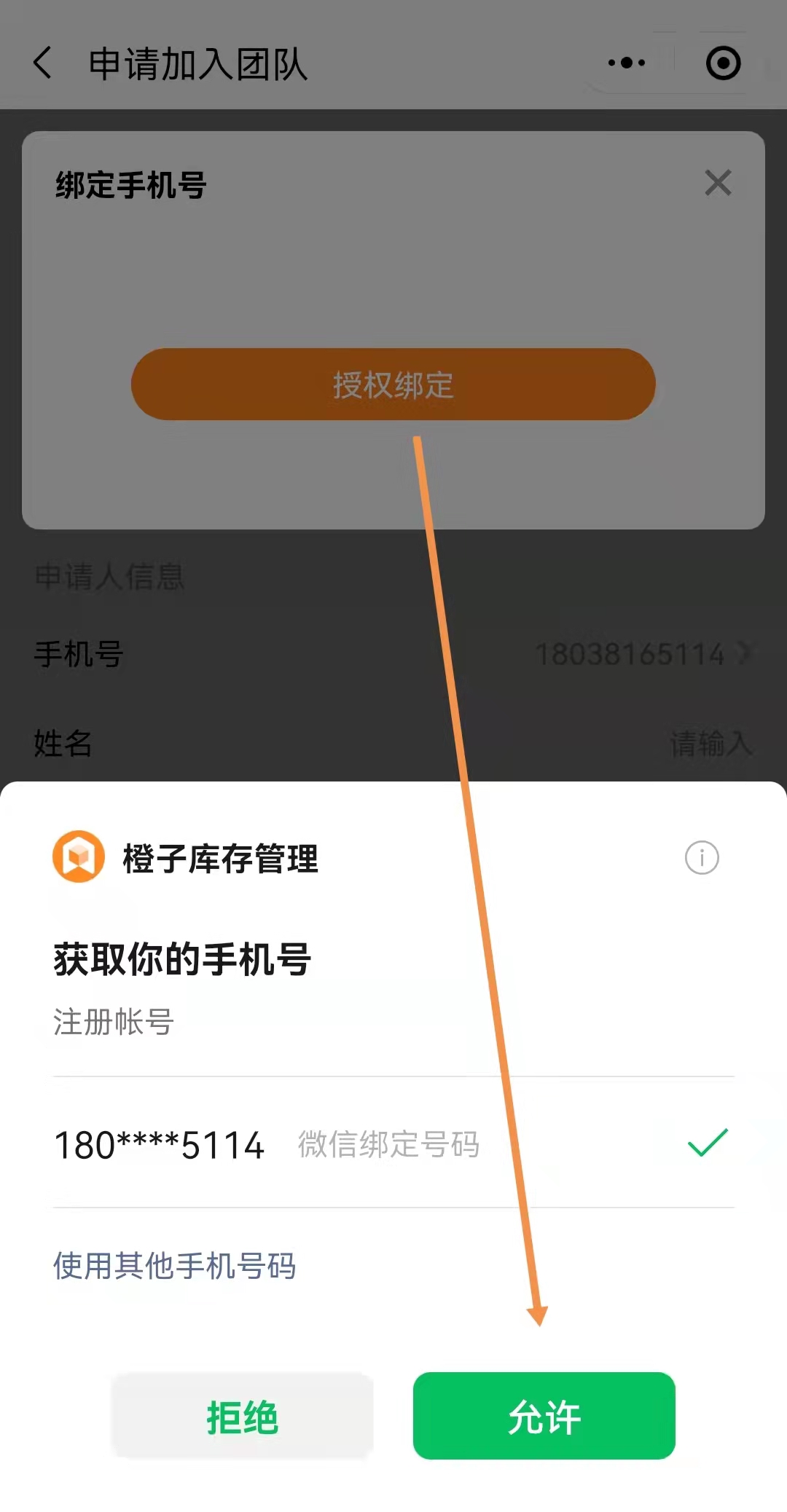
Task: Tap 拒绝 to reject the phone number request
Action: click(243, 1416)
